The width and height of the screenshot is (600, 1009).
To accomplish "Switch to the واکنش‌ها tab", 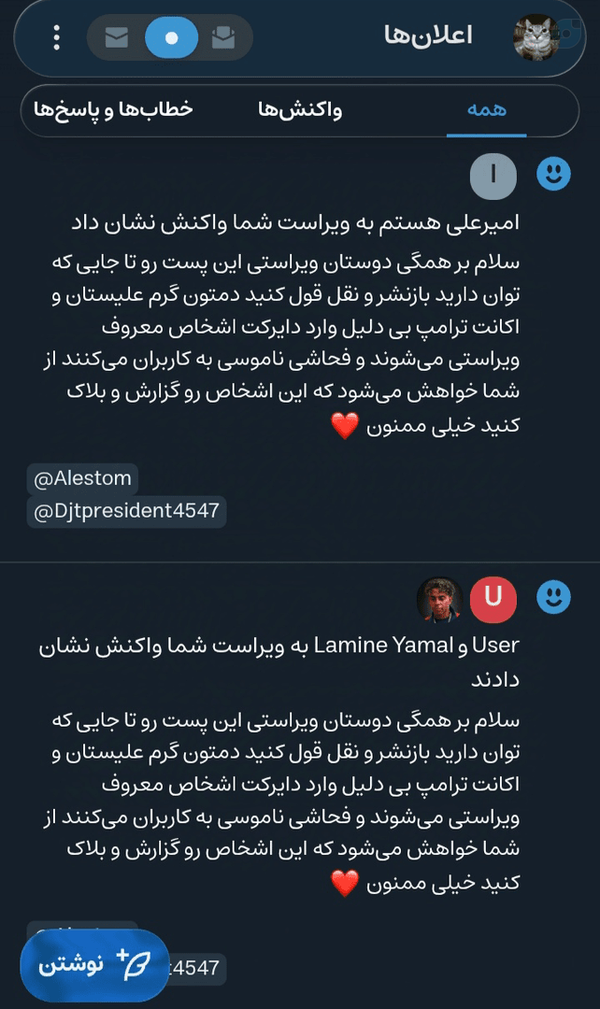I will pyautogui.click(x=300, y=110).
